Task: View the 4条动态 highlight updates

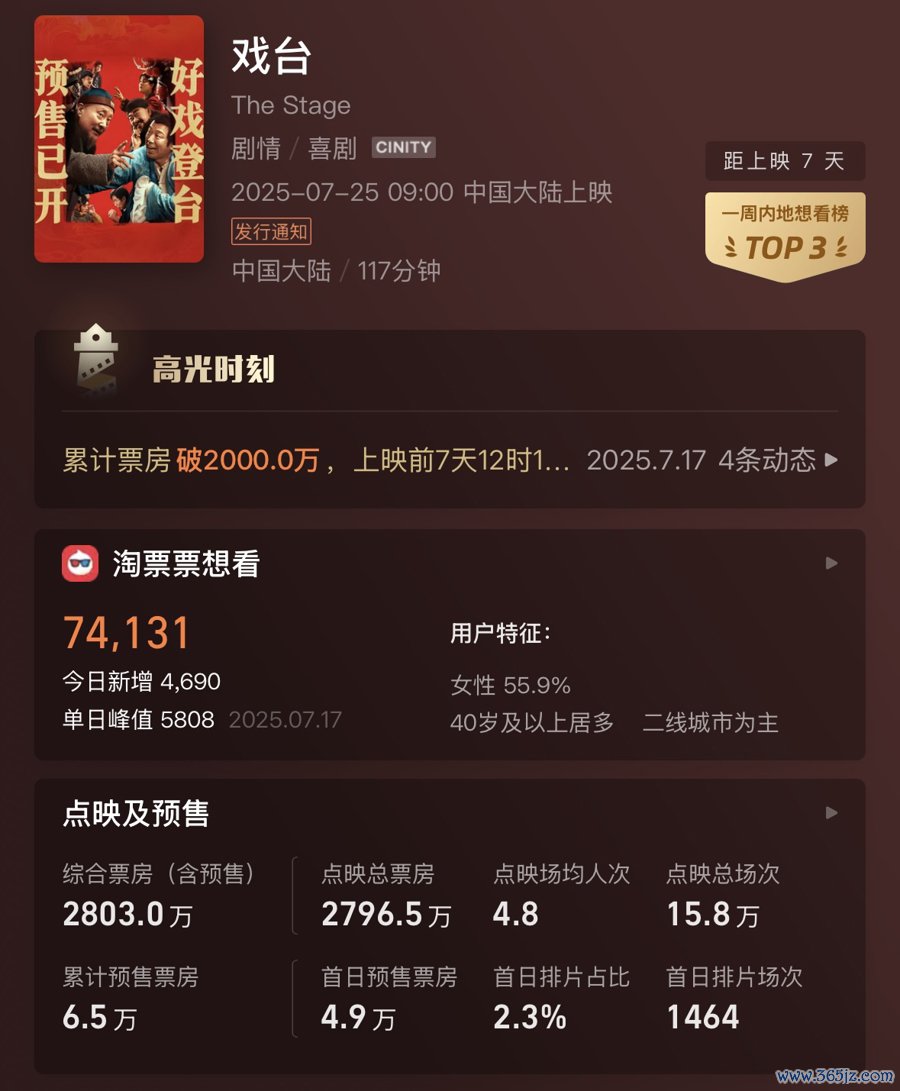Action: click(777, 460)
